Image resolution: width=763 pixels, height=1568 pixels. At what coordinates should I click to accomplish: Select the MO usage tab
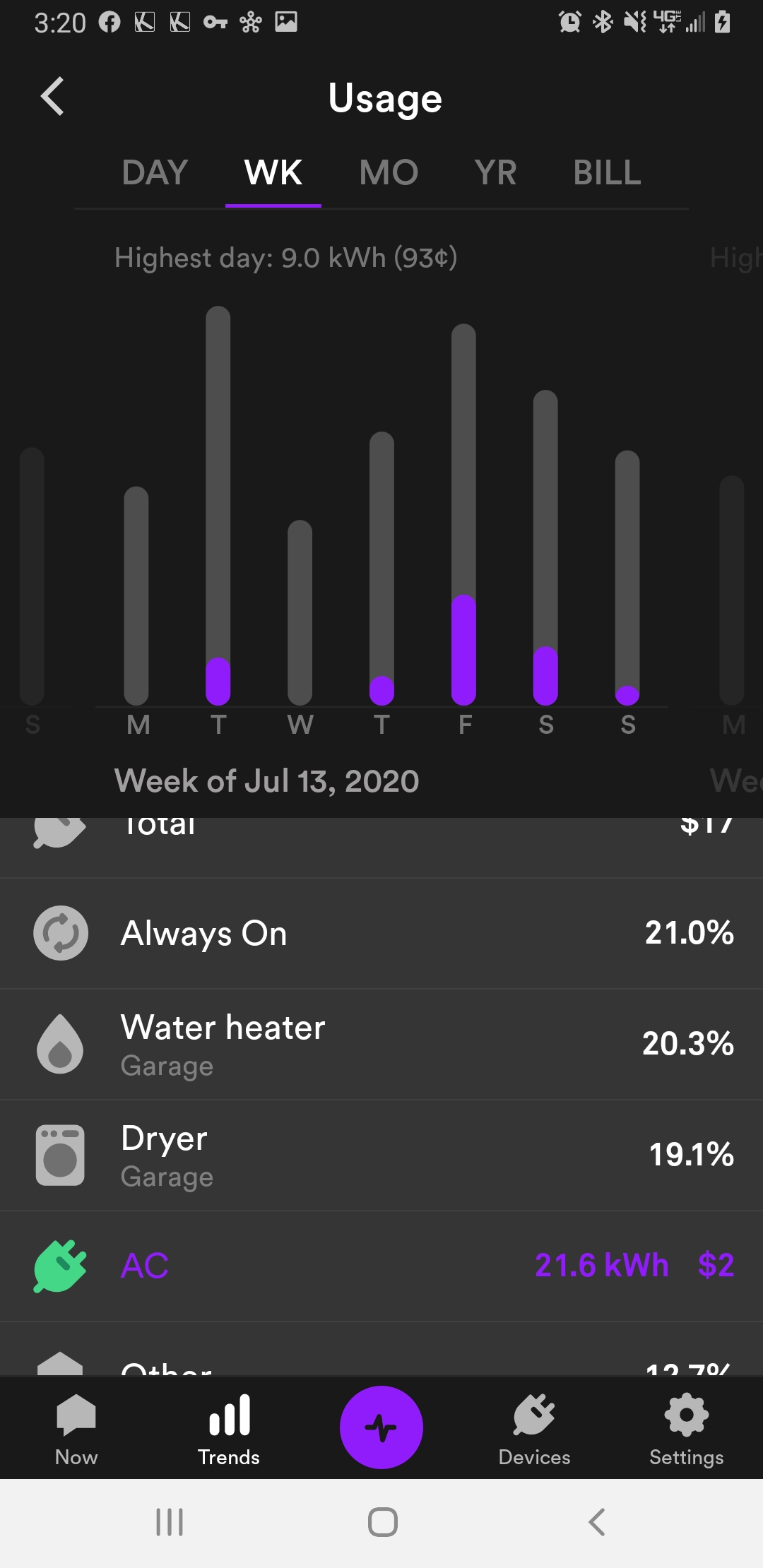tap(389, 173)
